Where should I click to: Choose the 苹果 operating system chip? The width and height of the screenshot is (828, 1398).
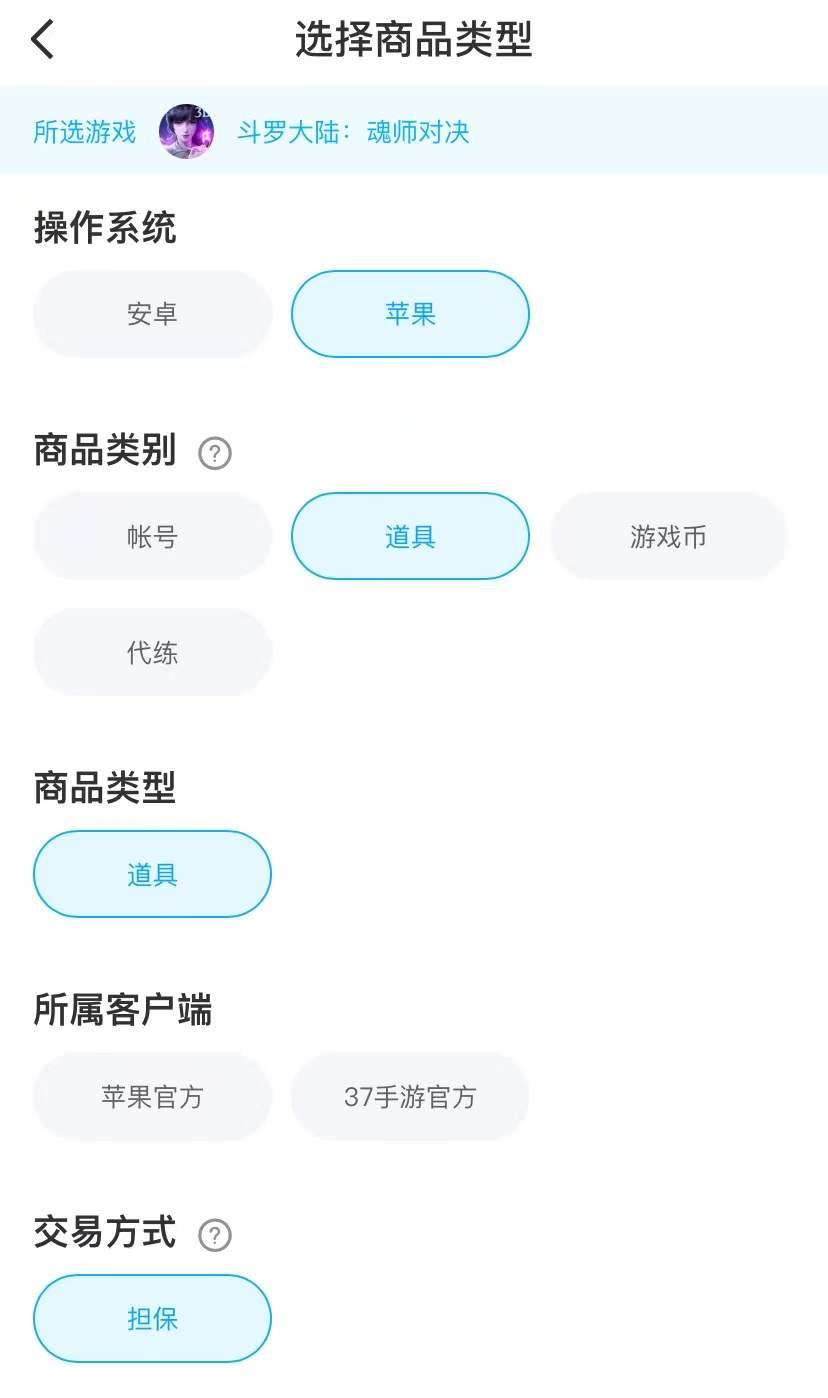410,314
